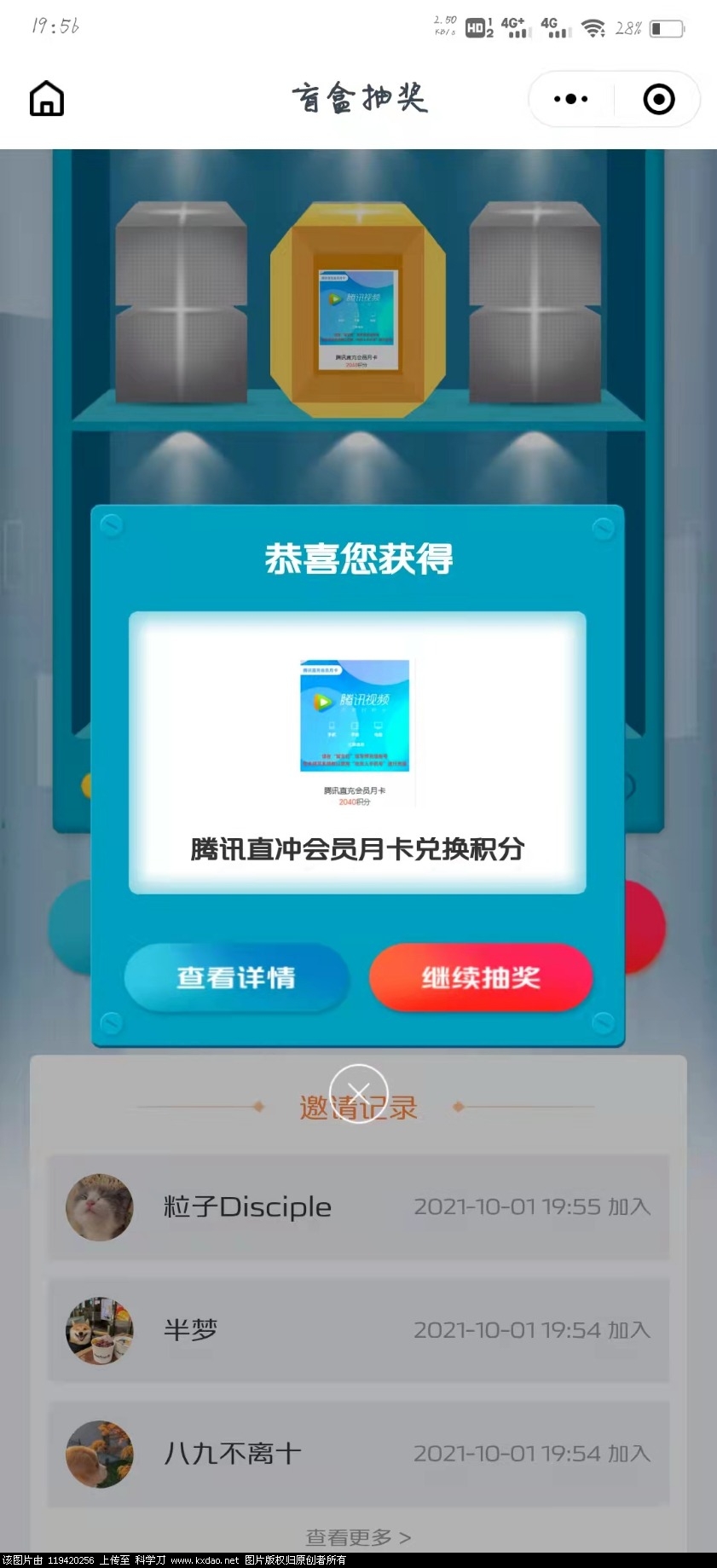Tap 八九不离十's avatar photo

click(98, 1455)
